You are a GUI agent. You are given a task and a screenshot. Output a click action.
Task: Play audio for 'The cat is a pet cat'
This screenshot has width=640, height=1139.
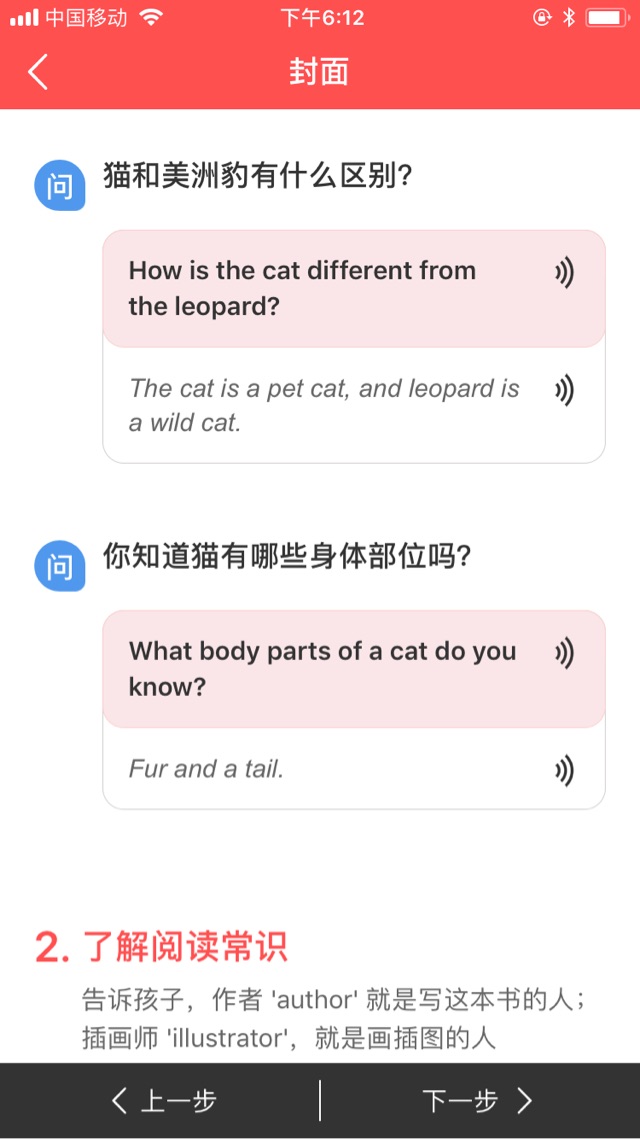pyautogui.click(x=565, y=390)
